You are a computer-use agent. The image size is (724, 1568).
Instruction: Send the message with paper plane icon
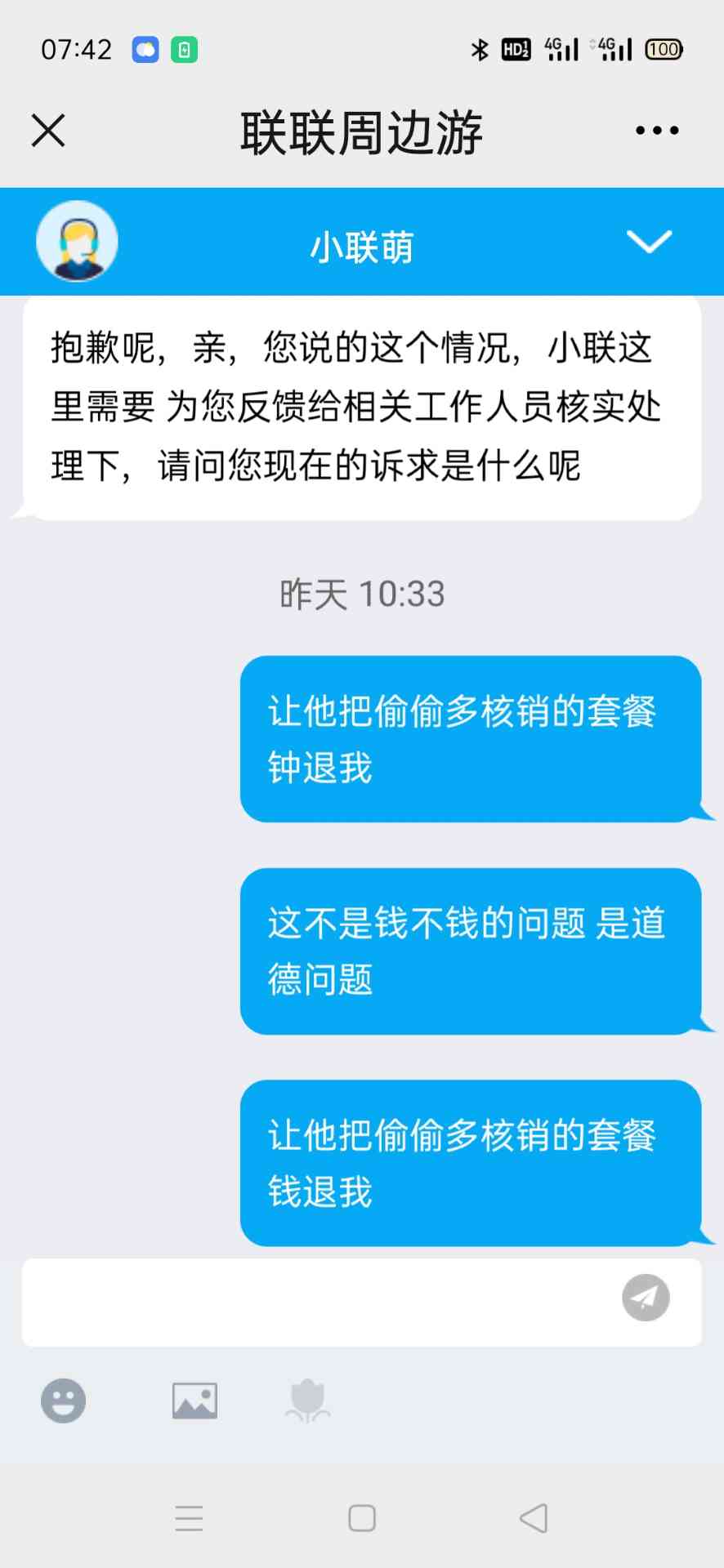[x=646, y=1298]
